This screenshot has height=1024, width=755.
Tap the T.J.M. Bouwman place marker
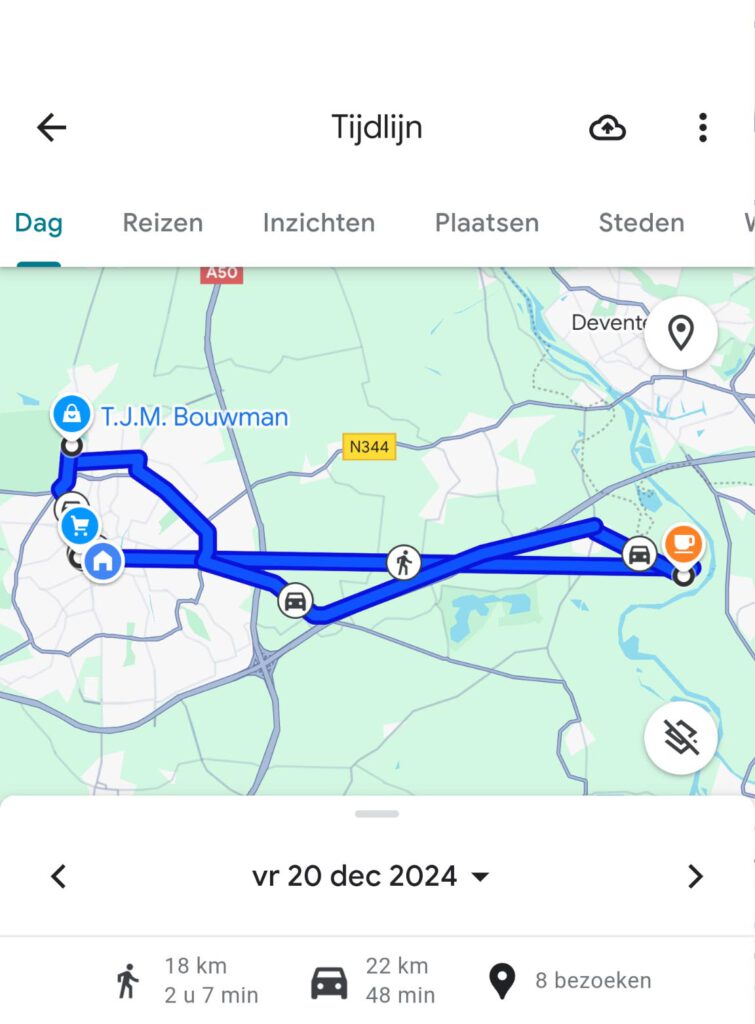70,413
